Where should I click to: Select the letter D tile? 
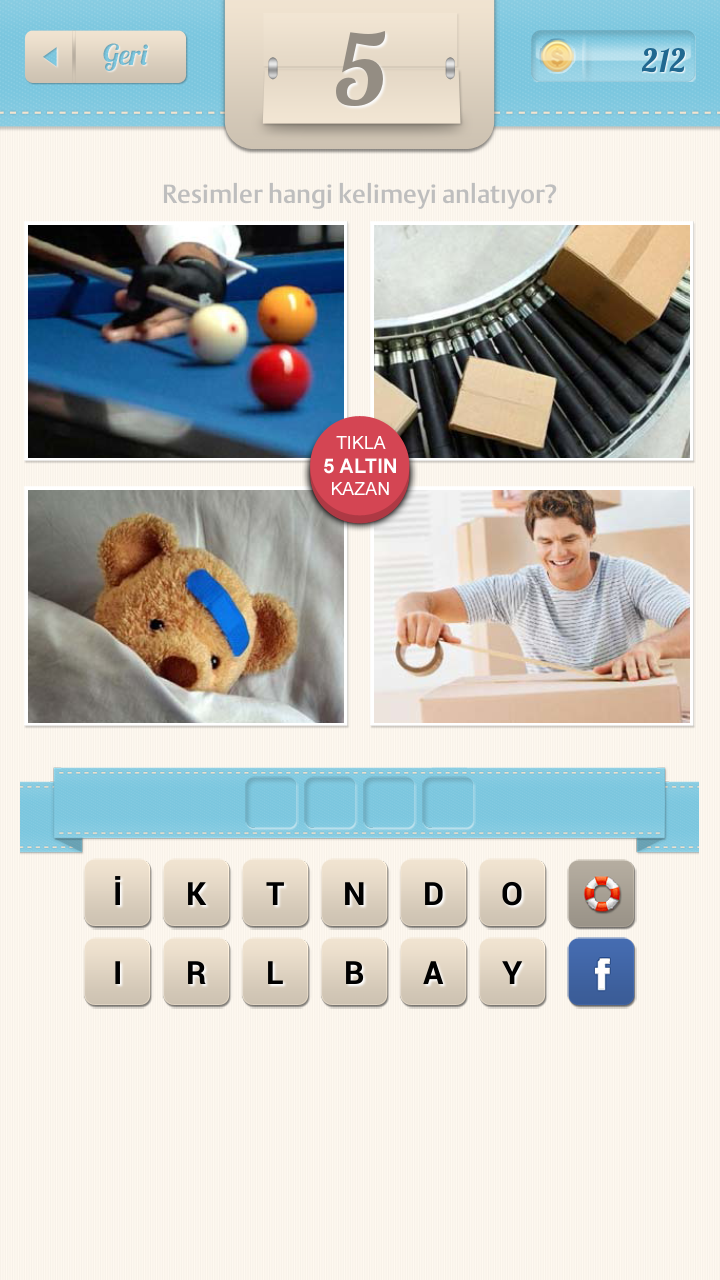pos(433,893)
